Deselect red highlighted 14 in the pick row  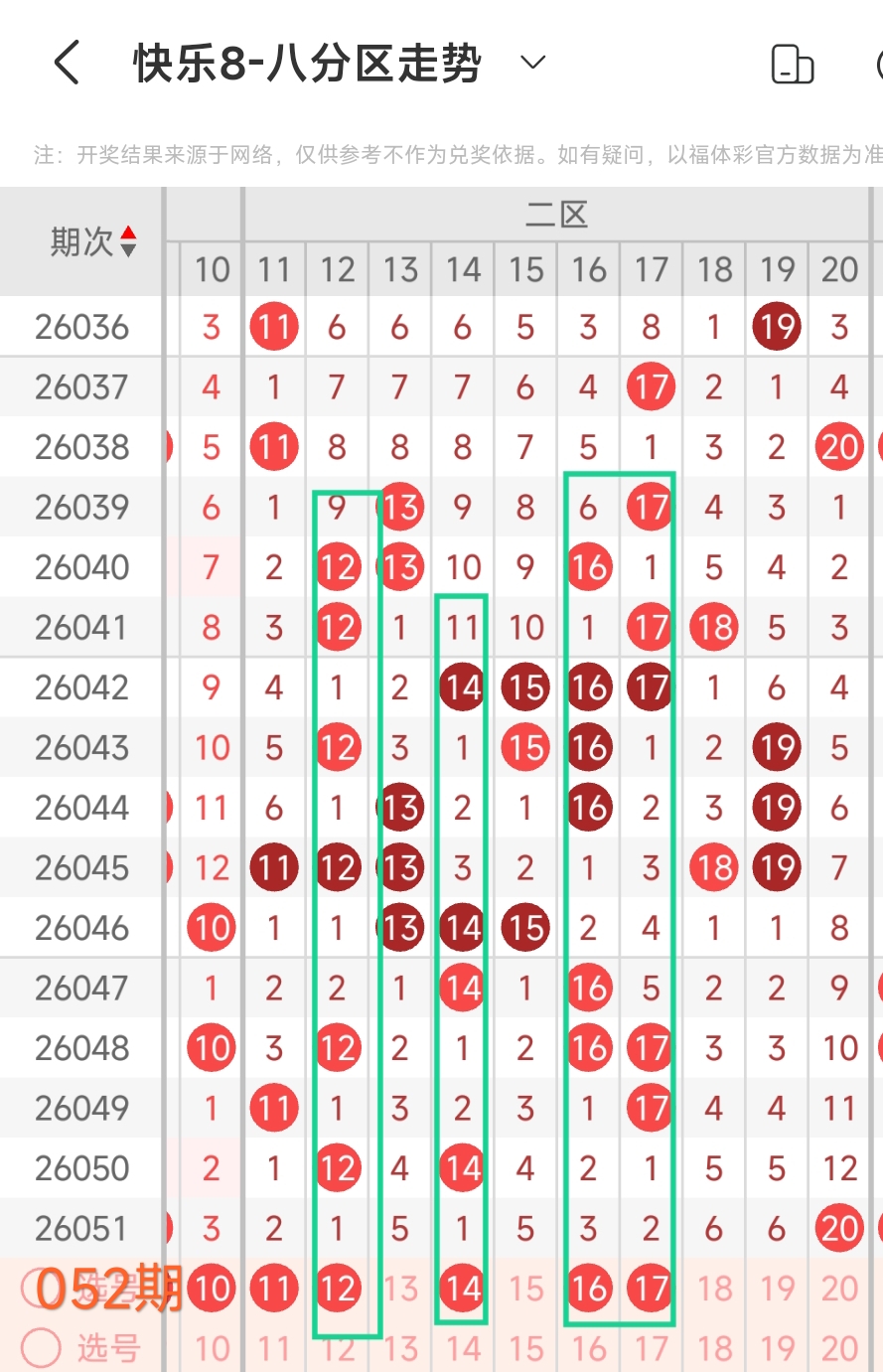(x=462, y=1289)
